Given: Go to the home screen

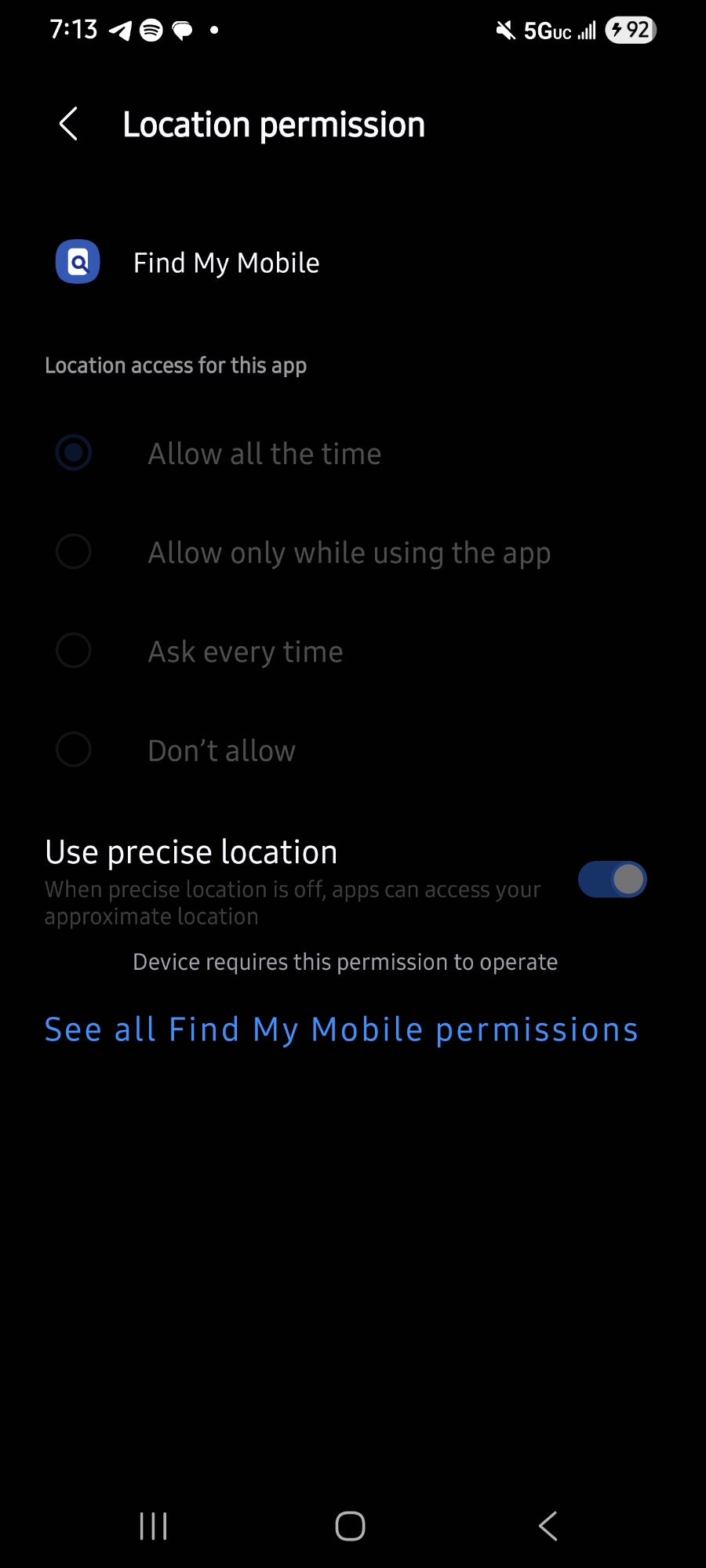Looking at the screenshot, I should (350, 1526).
